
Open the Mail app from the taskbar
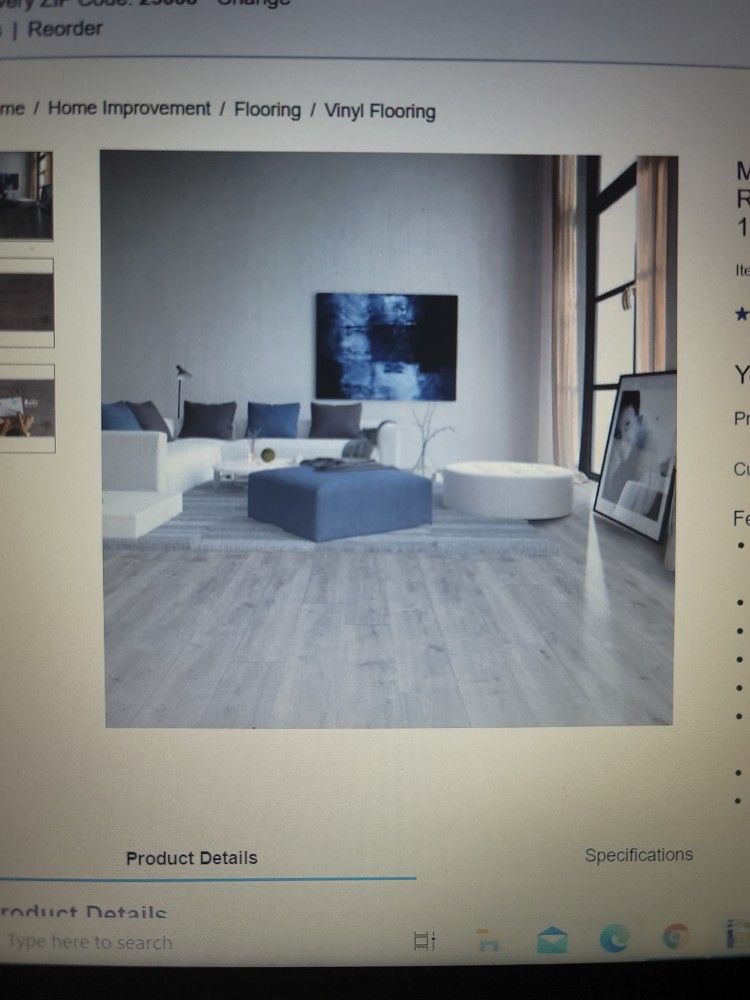pos(551,940)
